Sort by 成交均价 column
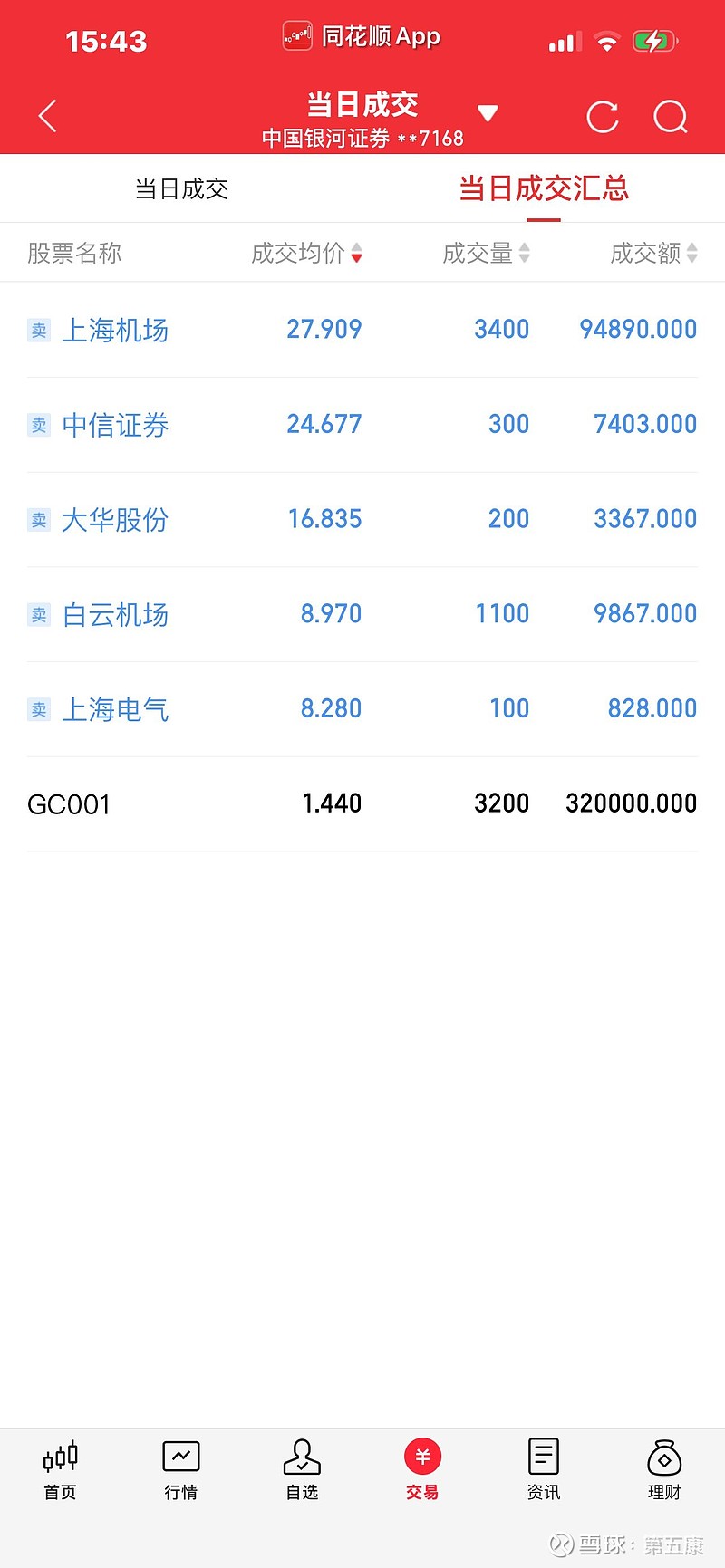The width and height of the screenshot is (725, 1568). click(x=306, y=253)
